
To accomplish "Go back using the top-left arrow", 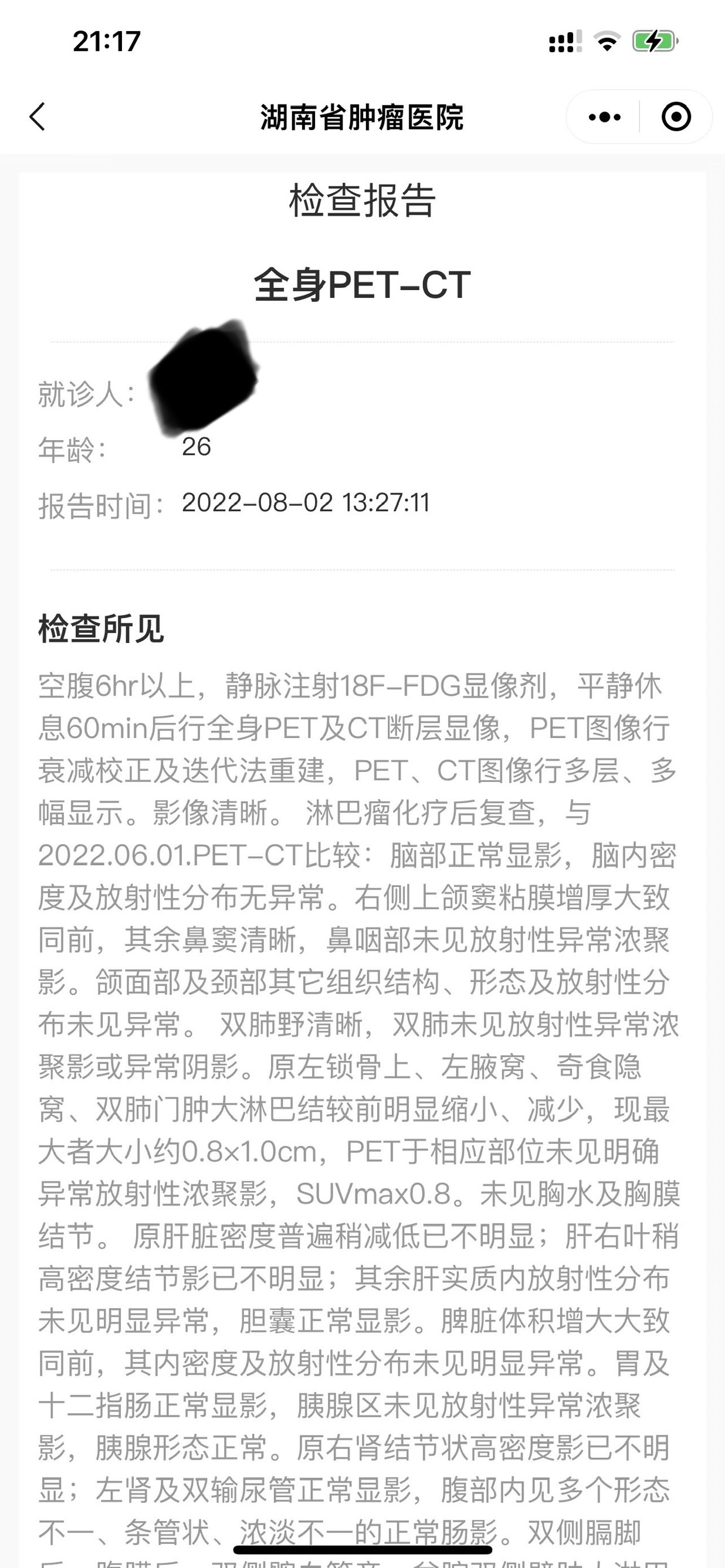I will point(37,116).
